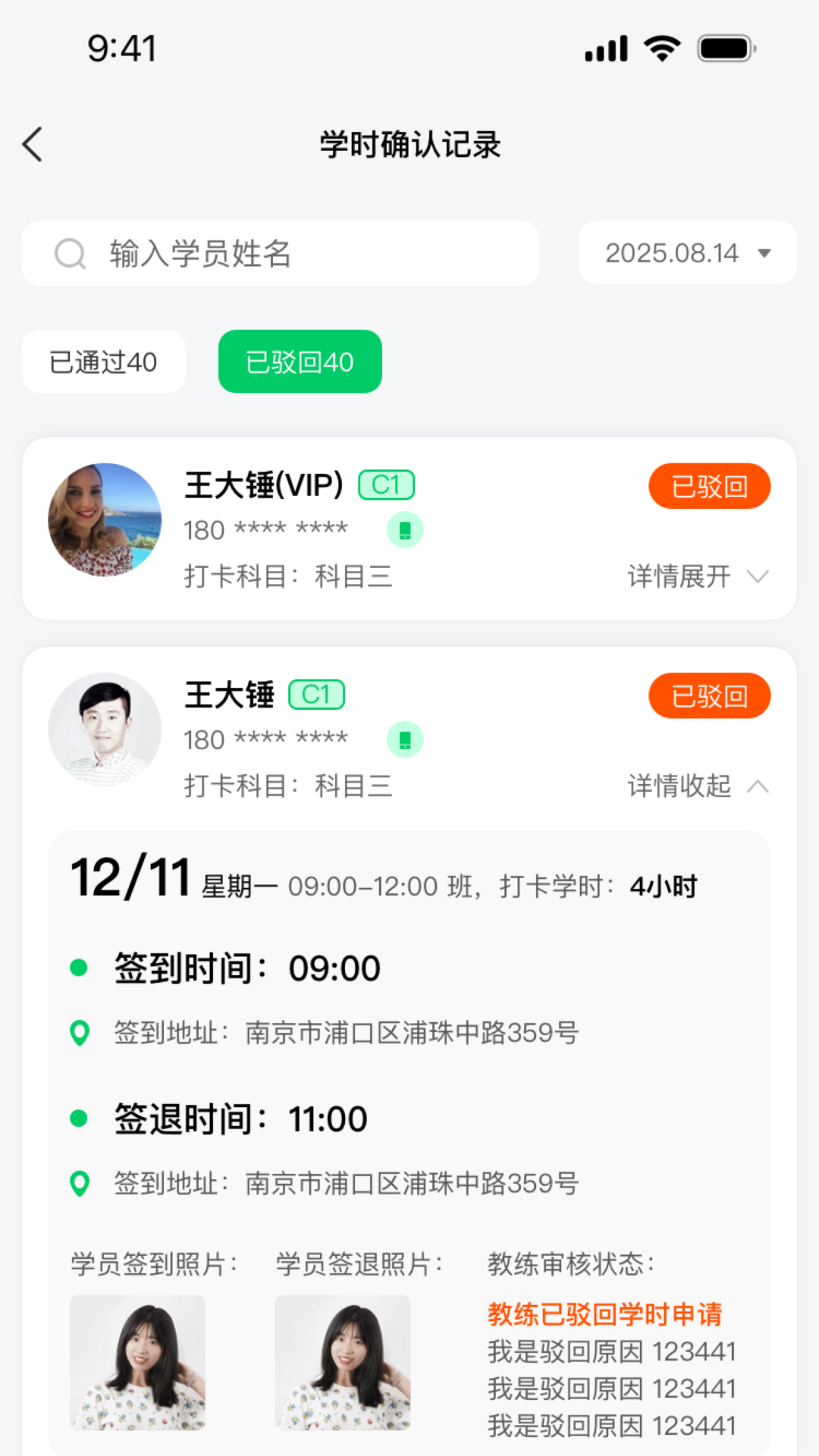The image size is (819, 1456).
Task: Navigate back using the top-left arrow
Action: click(33, 144)
